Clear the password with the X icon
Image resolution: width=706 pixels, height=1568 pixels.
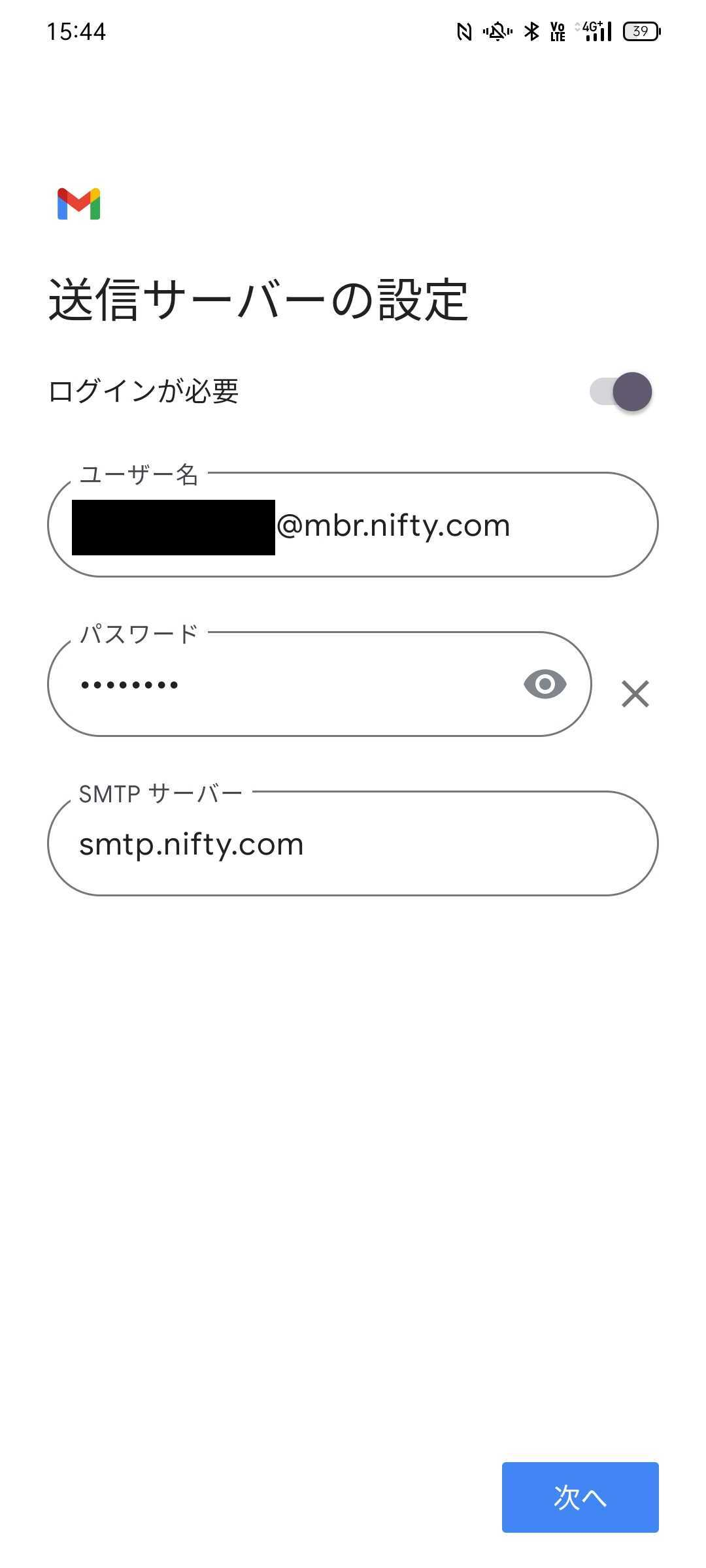pos(635,694)
